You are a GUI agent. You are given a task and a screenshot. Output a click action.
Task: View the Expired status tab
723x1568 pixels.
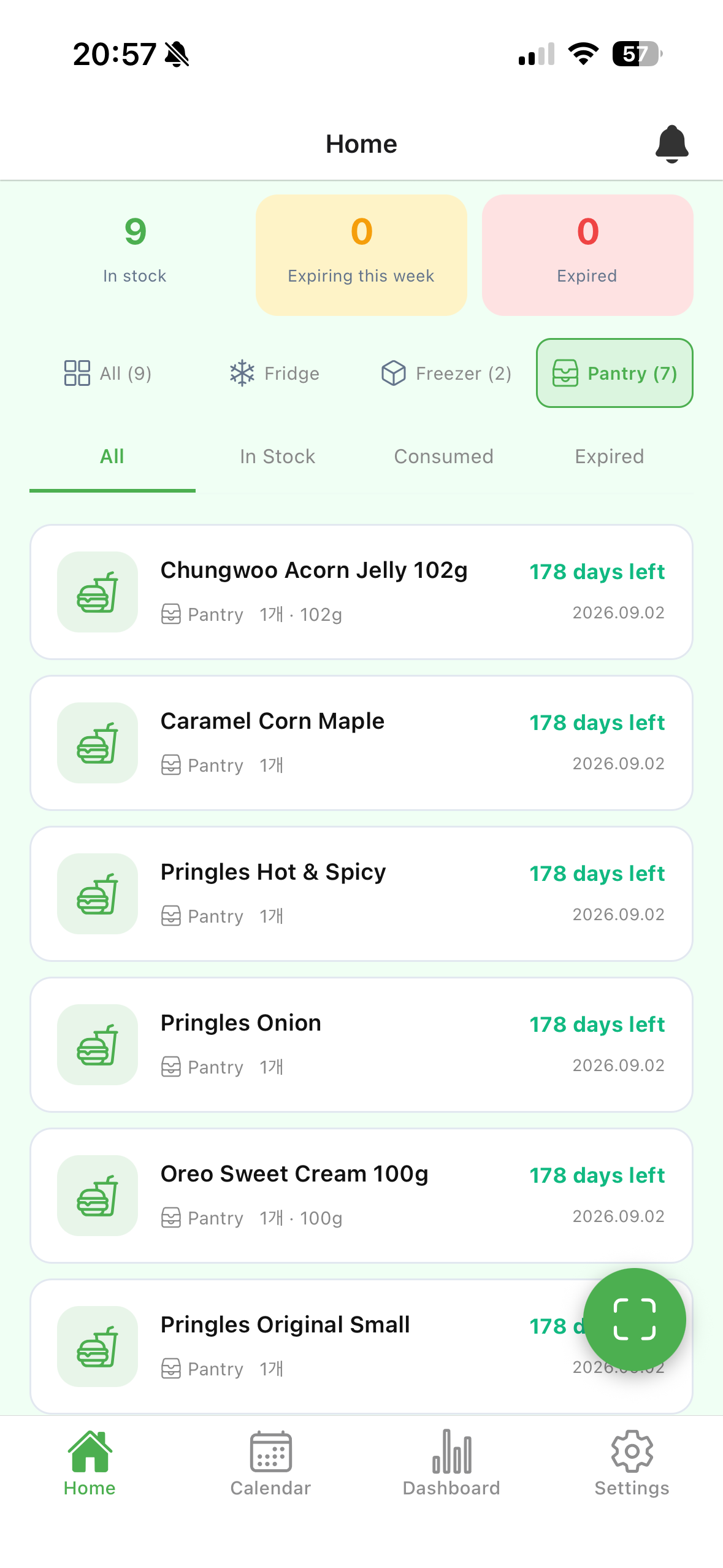coord(609,457)
